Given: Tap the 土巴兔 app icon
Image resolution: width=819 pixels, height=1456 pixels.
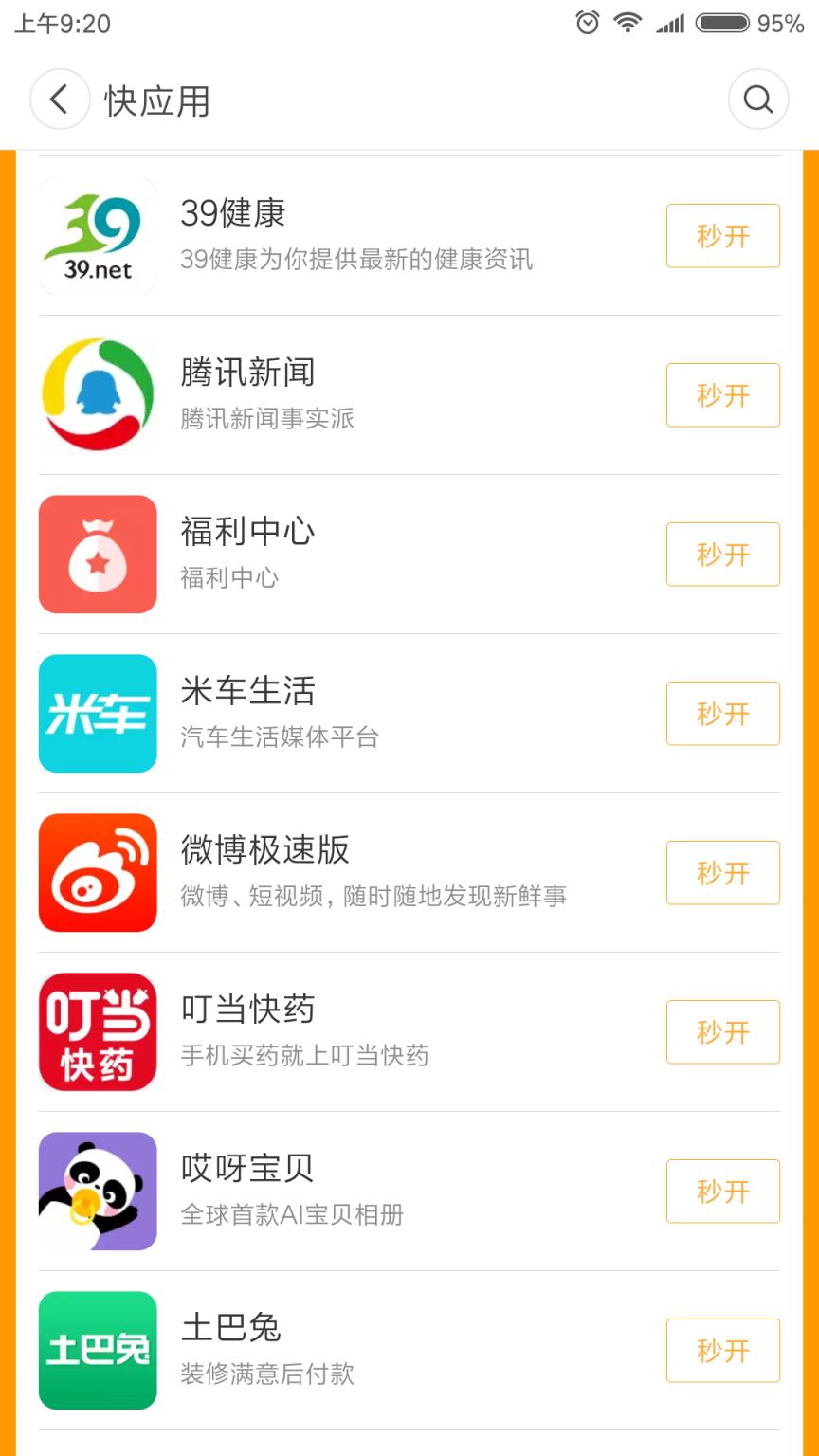Looking at the screenshot, I should click(x=98, y=1351).
